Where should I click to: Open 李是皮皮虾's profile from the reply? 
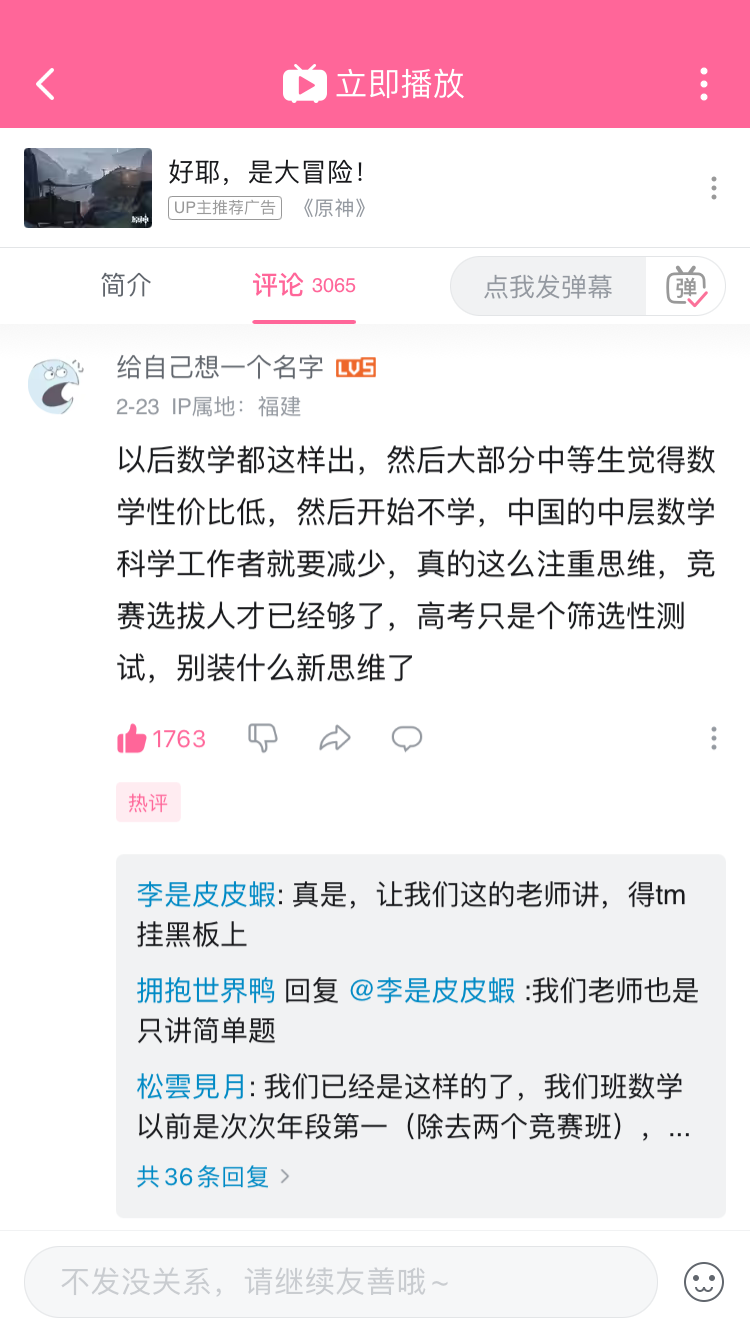tap(206, 895)
